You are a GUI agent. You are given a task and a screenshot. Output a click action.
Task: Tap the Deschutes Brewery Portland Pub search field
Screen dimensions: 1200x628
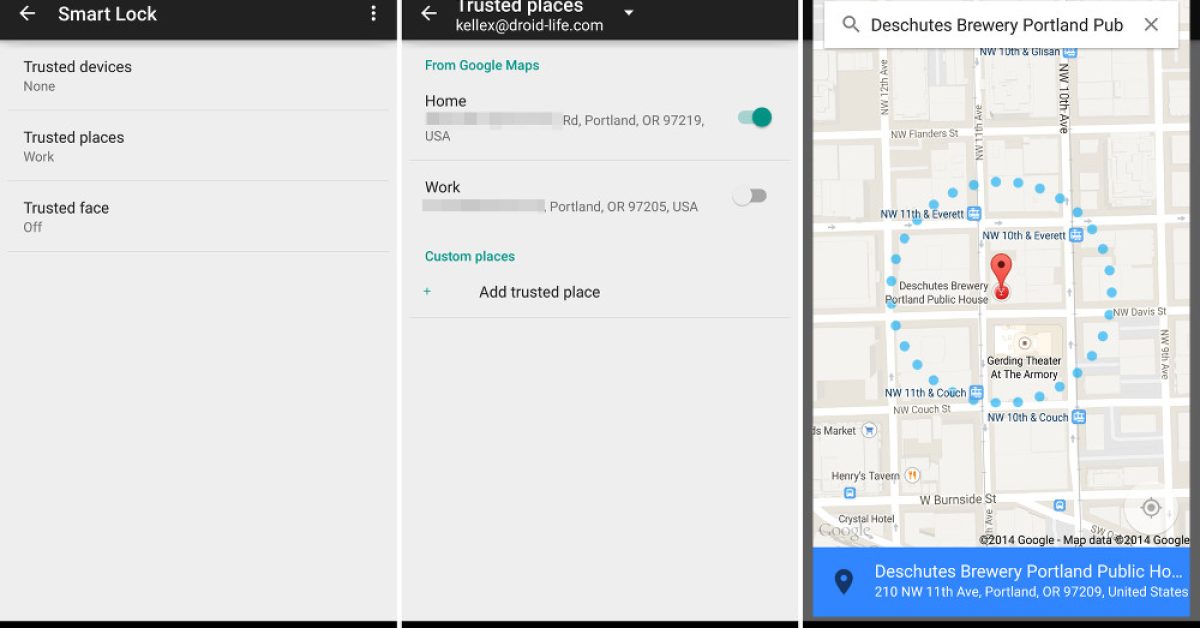click(995, 25)
